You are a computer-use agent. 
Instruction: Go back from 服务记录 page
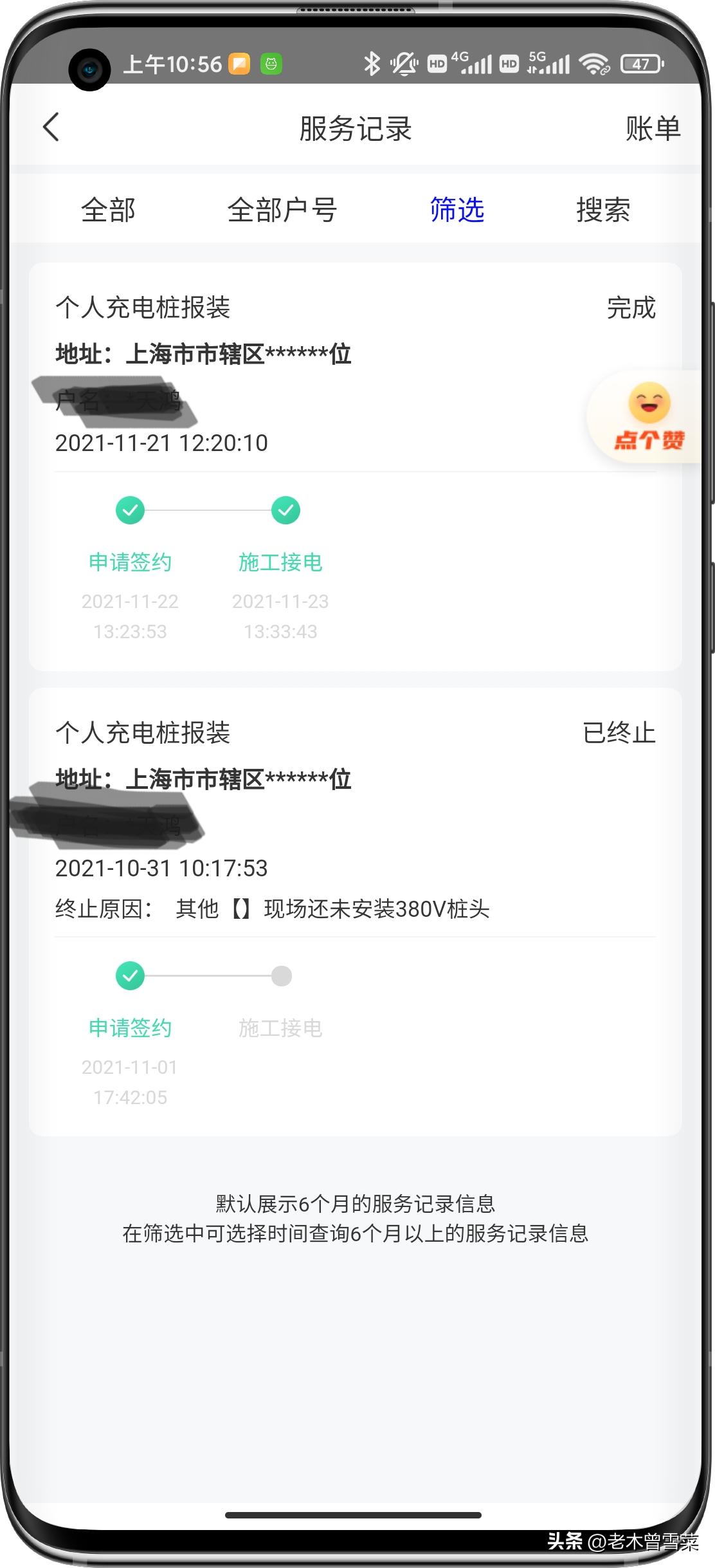51,127
